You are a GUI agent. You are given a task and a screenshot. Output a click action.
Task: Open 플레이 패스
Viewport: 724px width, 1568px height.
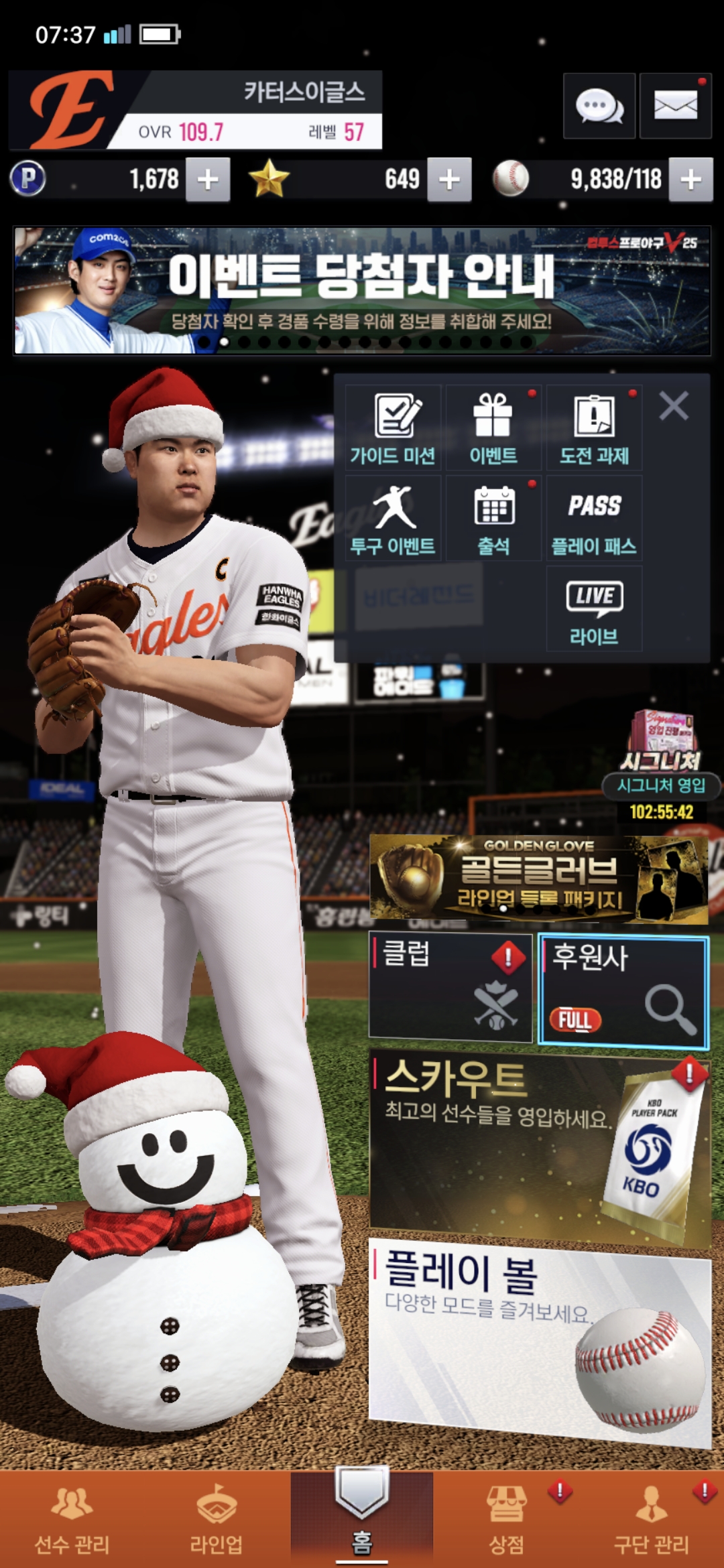(594, 519)
